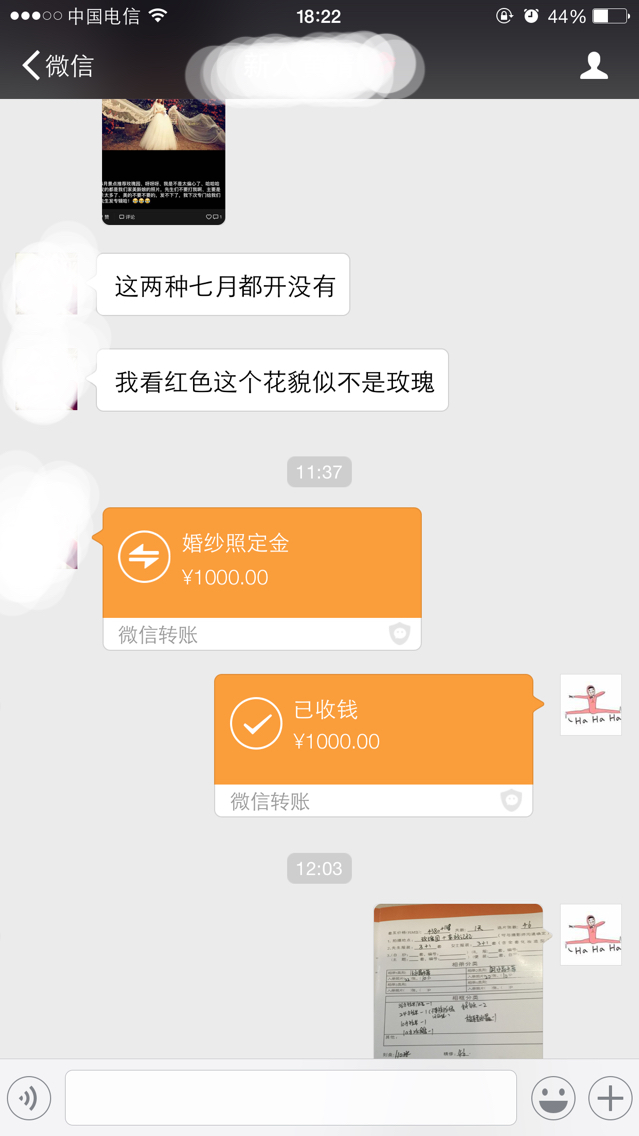View the sent order form photo
The width and height of the screenshot is (639, 1136).
click(x=458, y=981)
